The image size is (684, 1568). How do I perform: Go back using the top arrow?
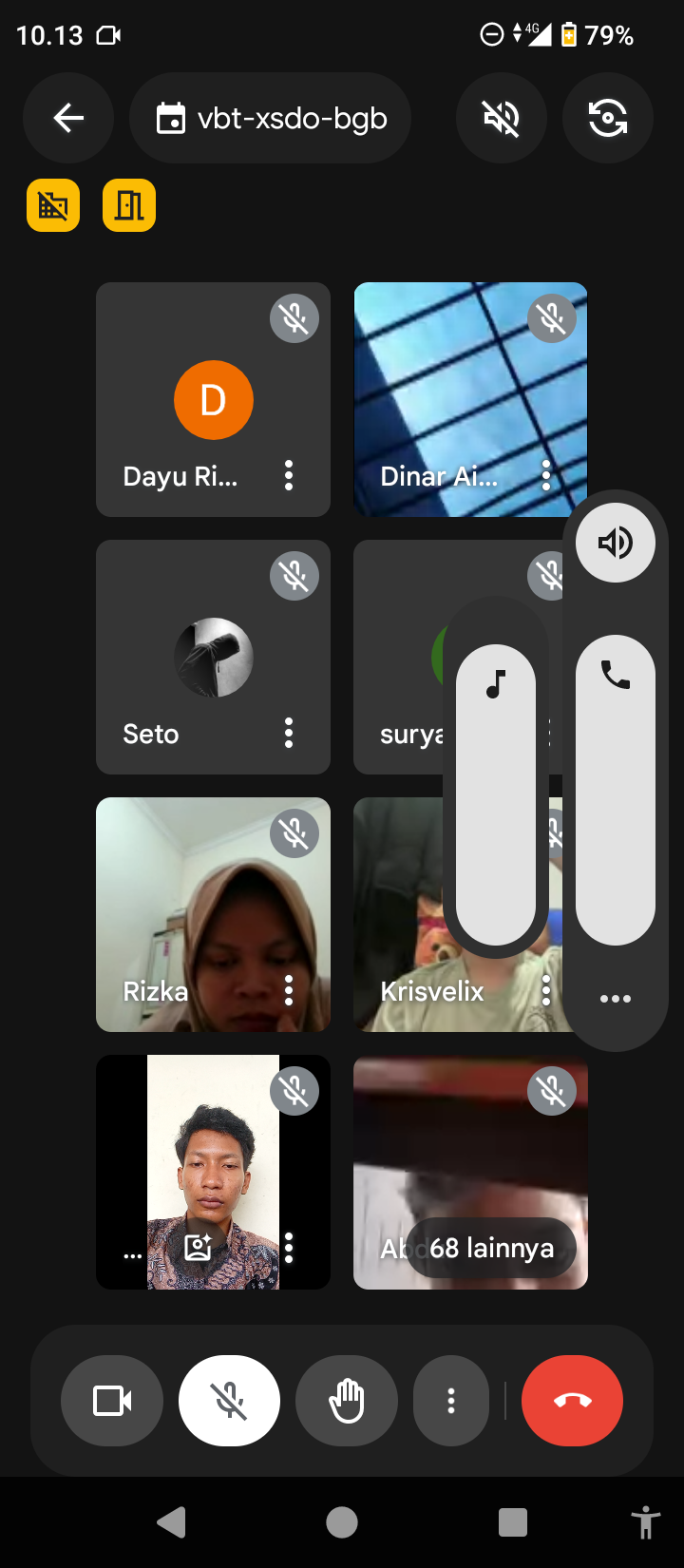click(x=68, y=119)
